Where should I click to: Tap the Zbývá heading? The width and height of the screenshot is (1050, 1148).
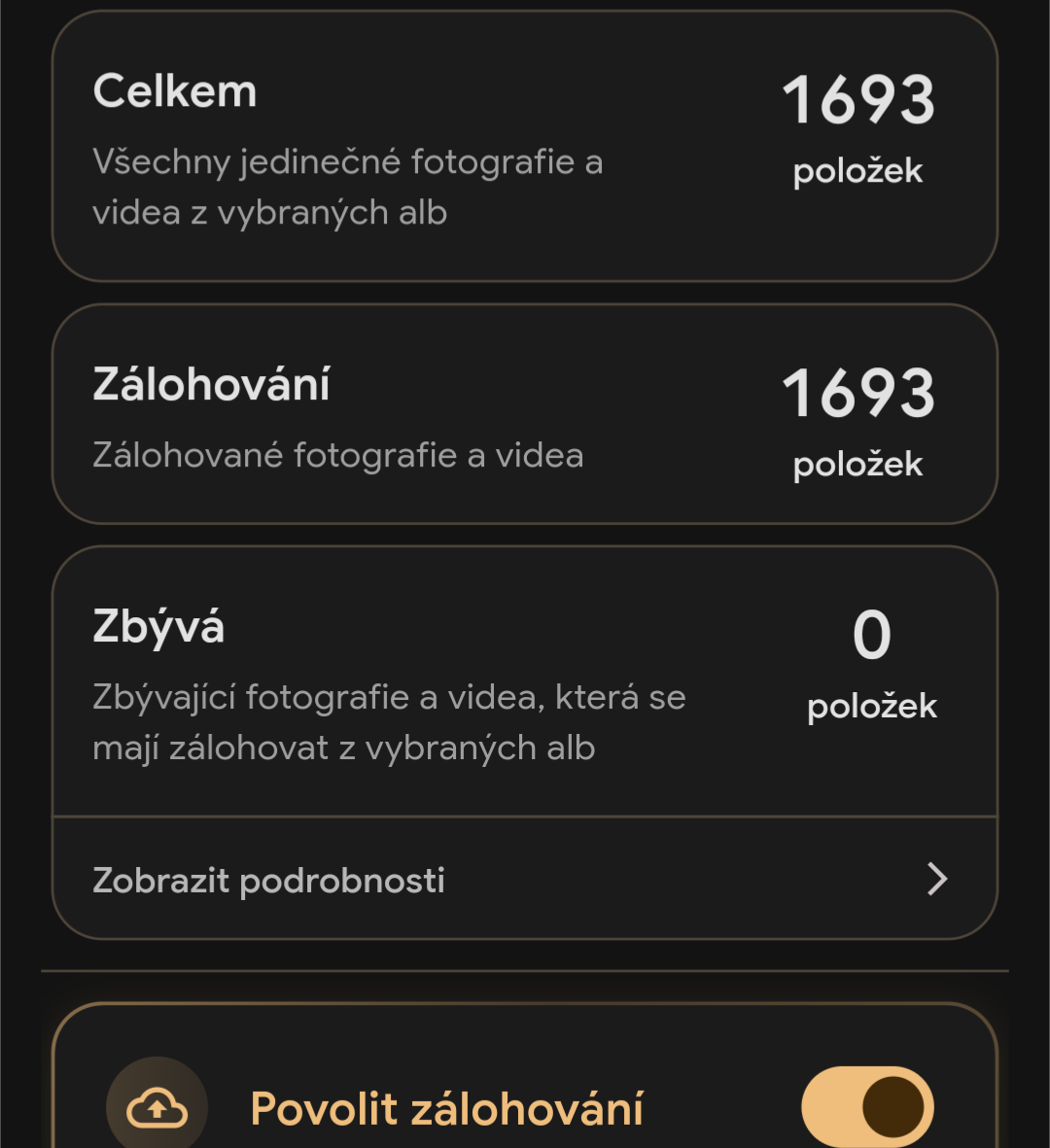coord(158,626)
